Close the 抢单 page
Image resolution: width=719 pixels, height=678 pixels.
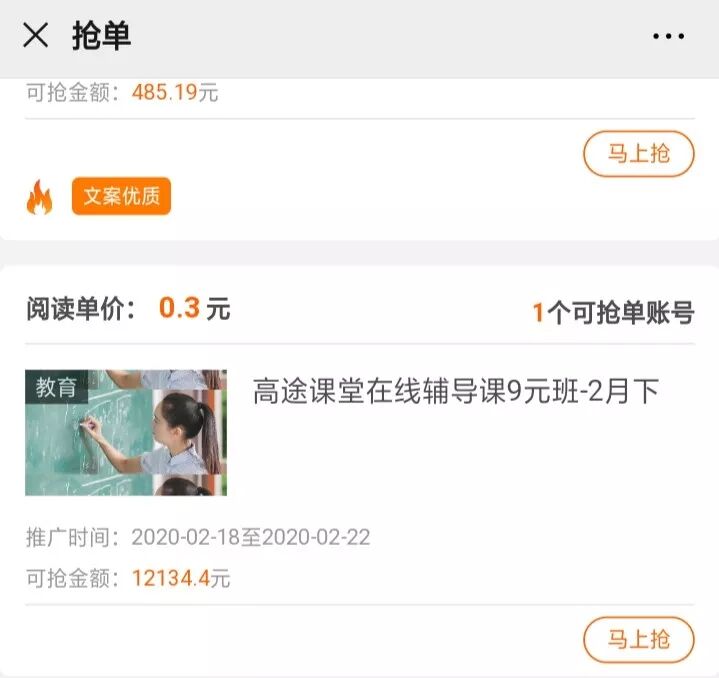(35, 36)
